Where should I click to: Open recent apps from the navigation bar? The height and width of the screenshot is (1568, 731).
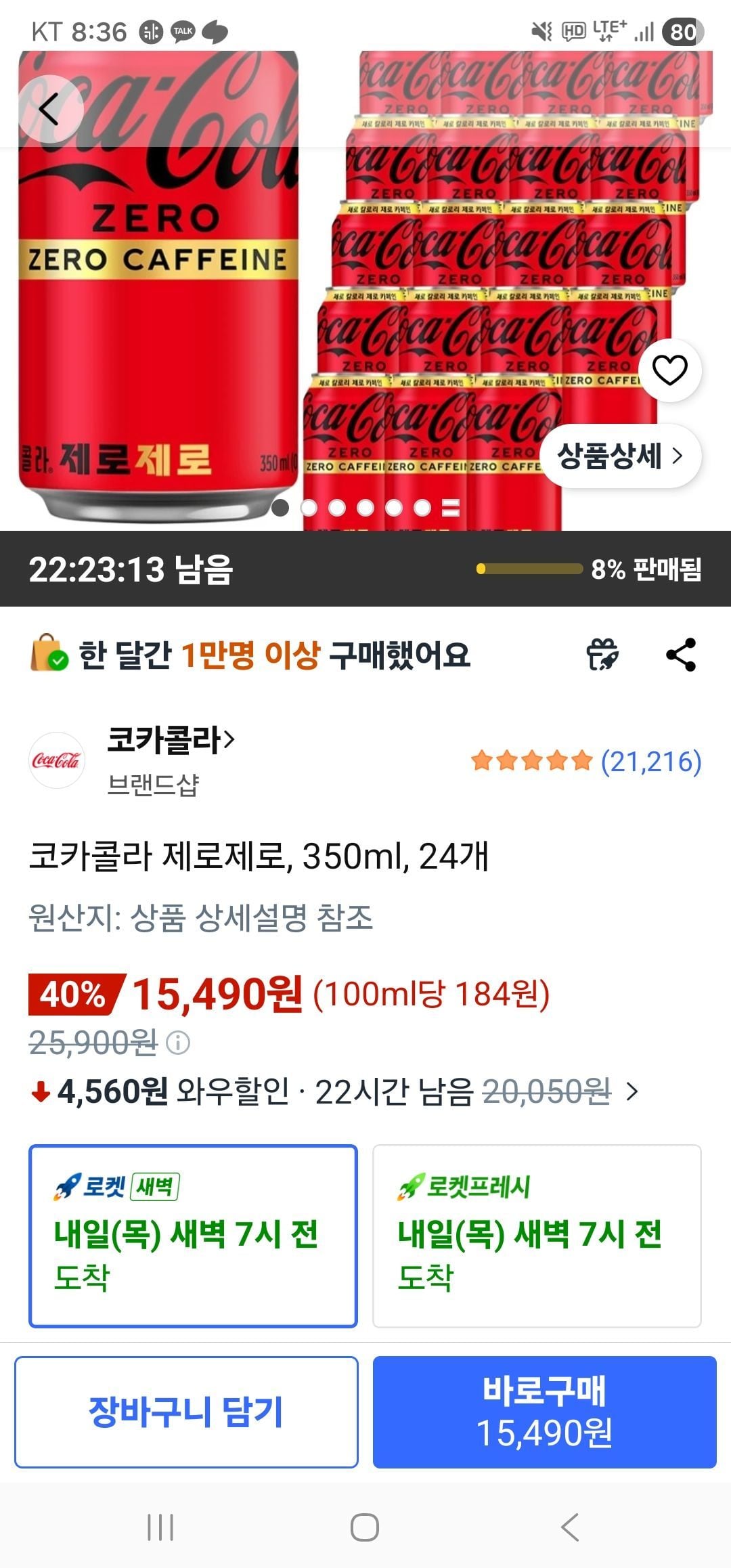coord(160,1527)
